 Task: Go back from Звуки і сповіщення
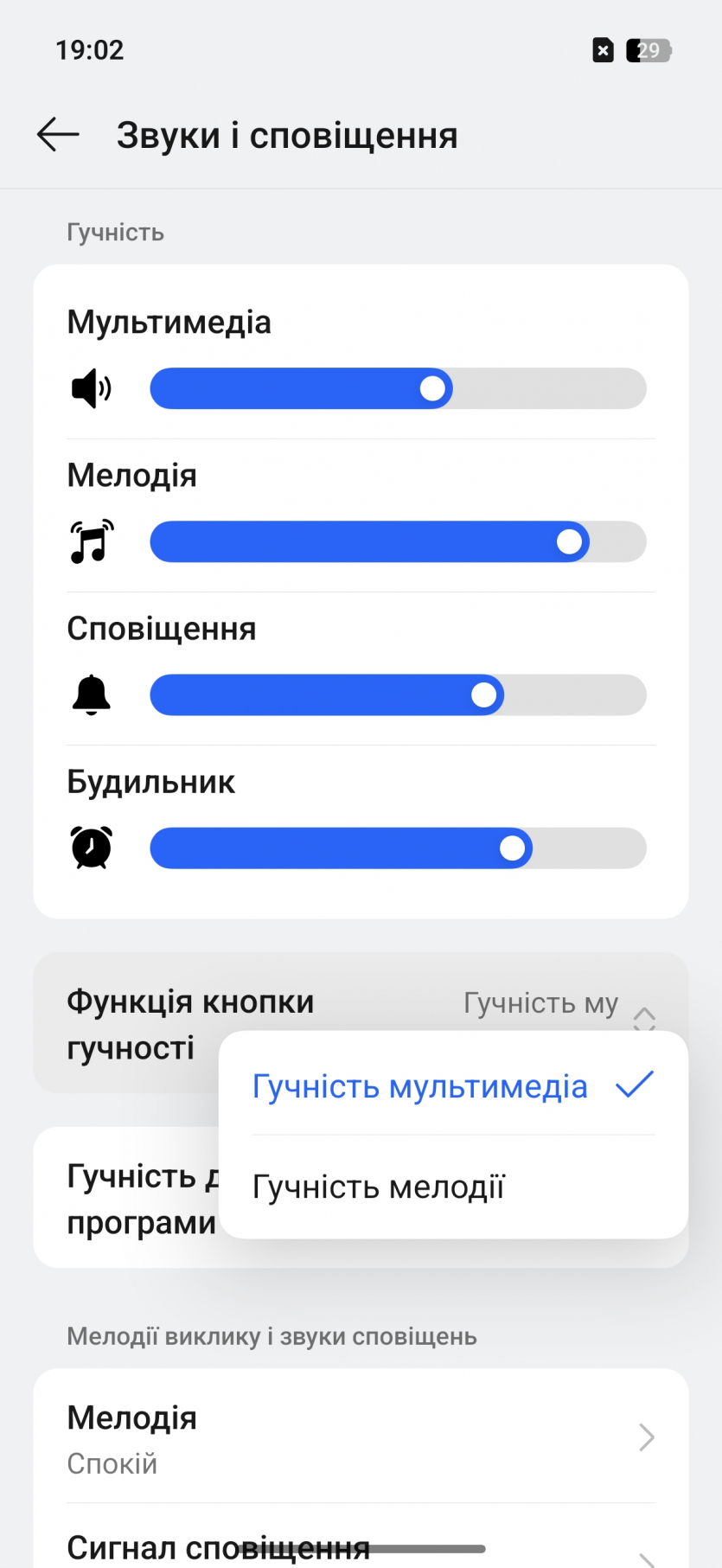coord(58,135)
